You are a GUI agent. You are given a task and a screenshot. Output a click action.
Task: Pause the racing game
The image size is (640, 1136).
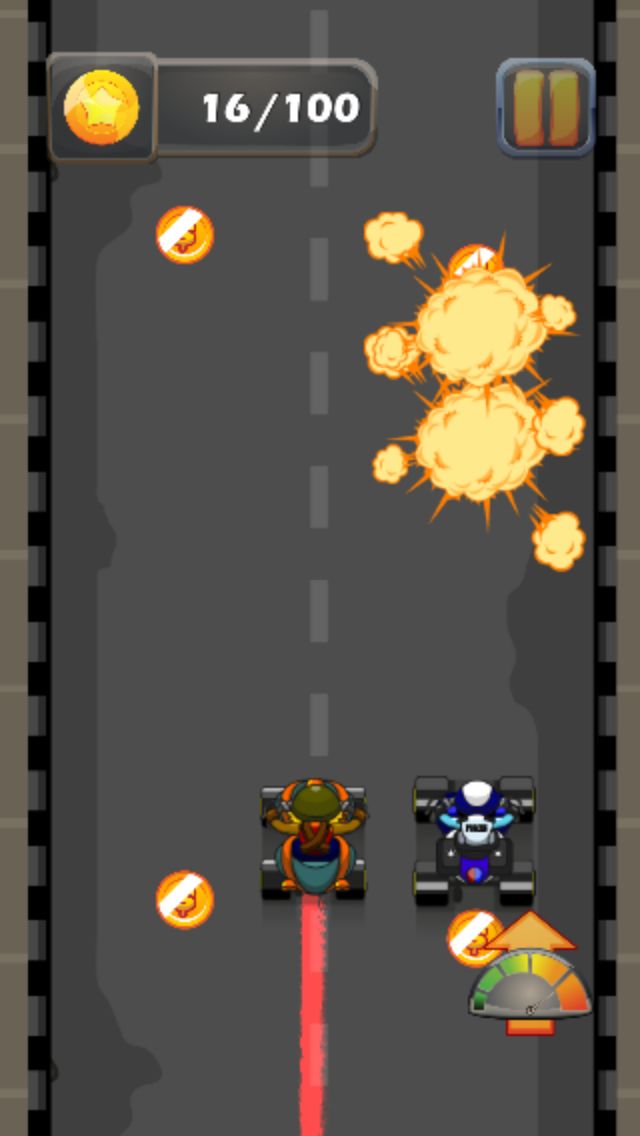click(546, 108)
